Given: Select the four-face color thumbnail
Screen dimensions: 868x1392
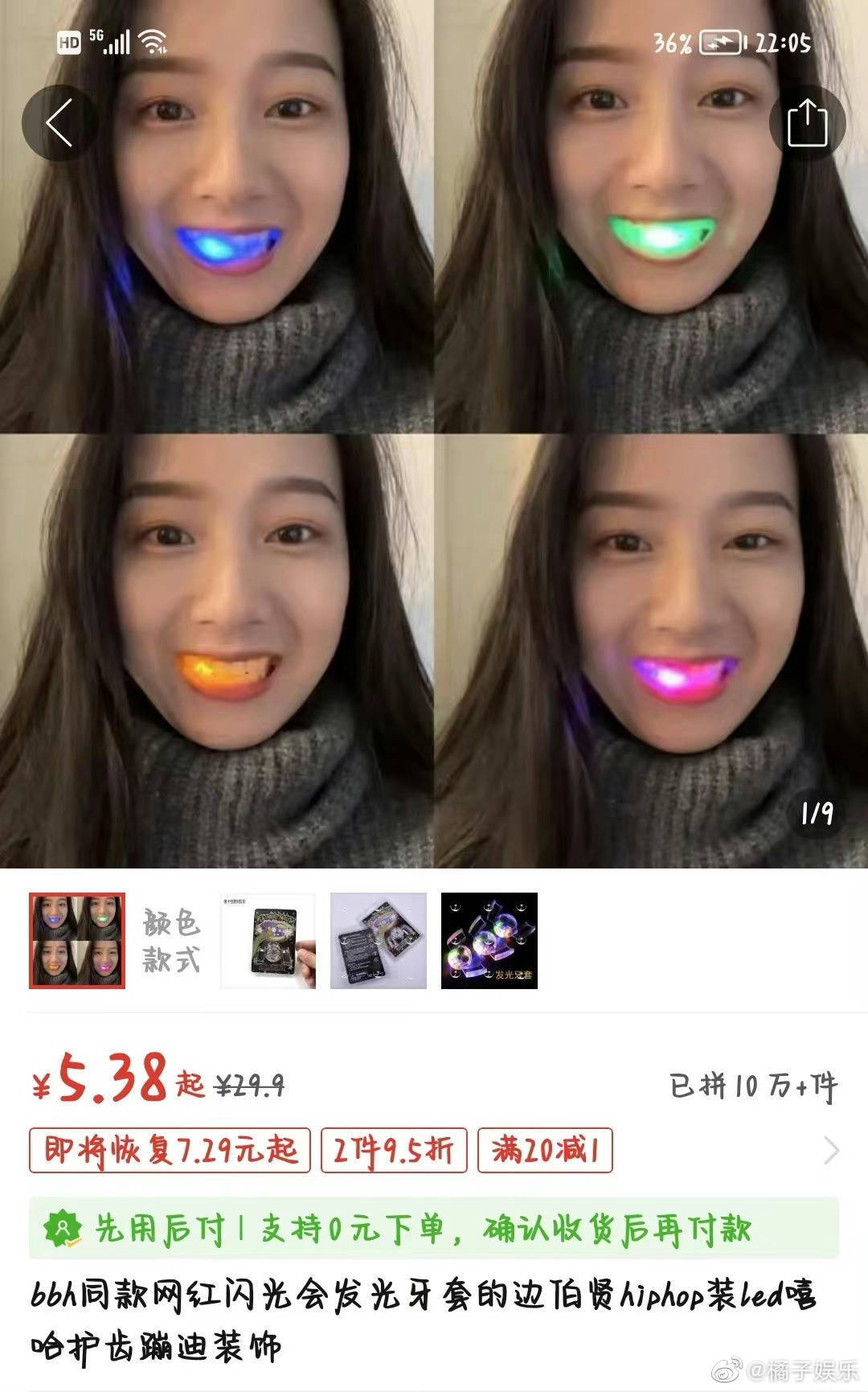Looking at the screenshot, I should [77, 940].
